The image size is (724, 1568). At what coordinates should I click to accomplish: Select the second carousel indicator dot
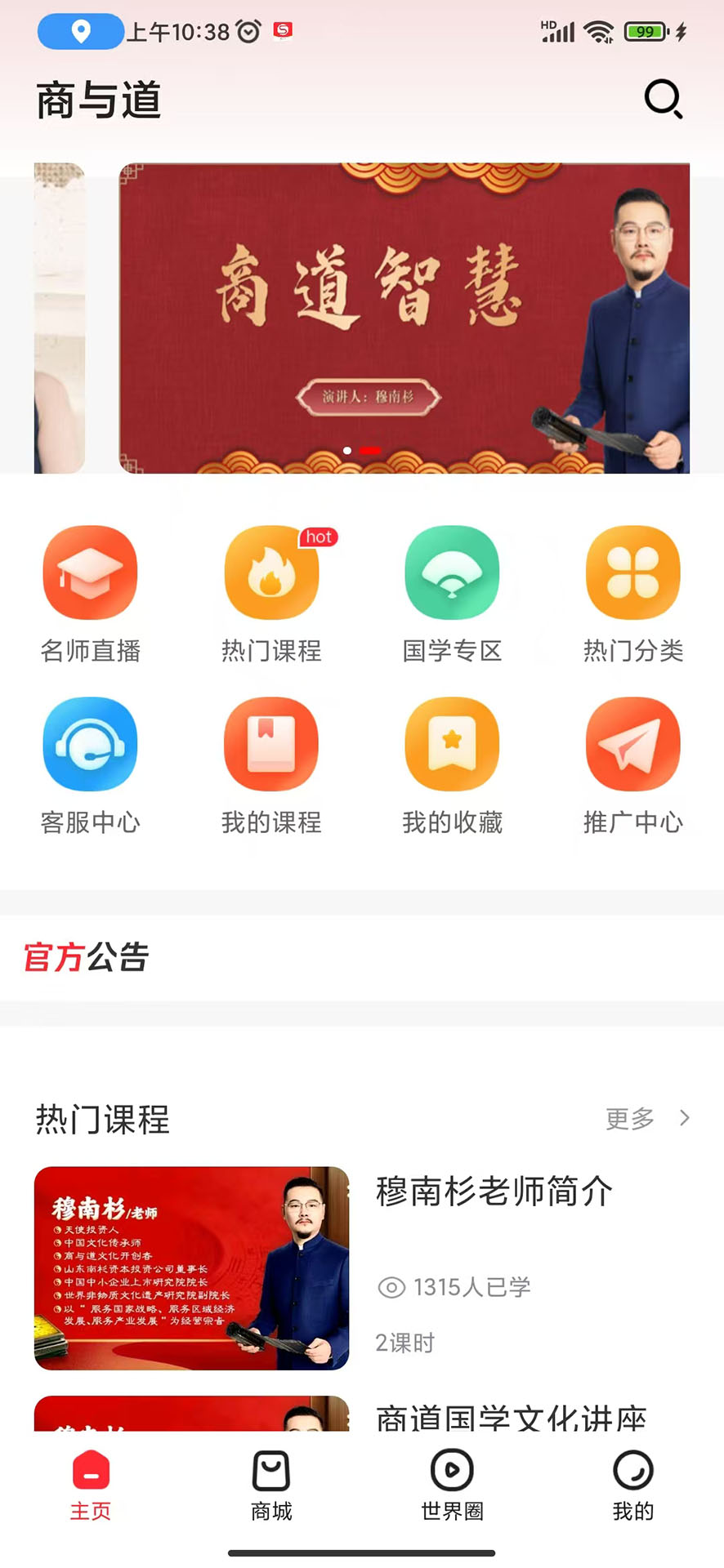[369, 450]
